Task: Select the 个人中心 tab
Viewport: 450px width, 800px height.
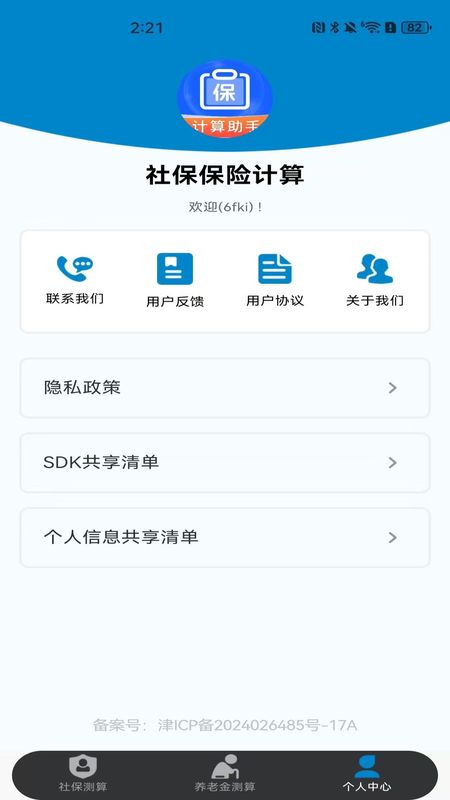Action: [x=367, y=773]
